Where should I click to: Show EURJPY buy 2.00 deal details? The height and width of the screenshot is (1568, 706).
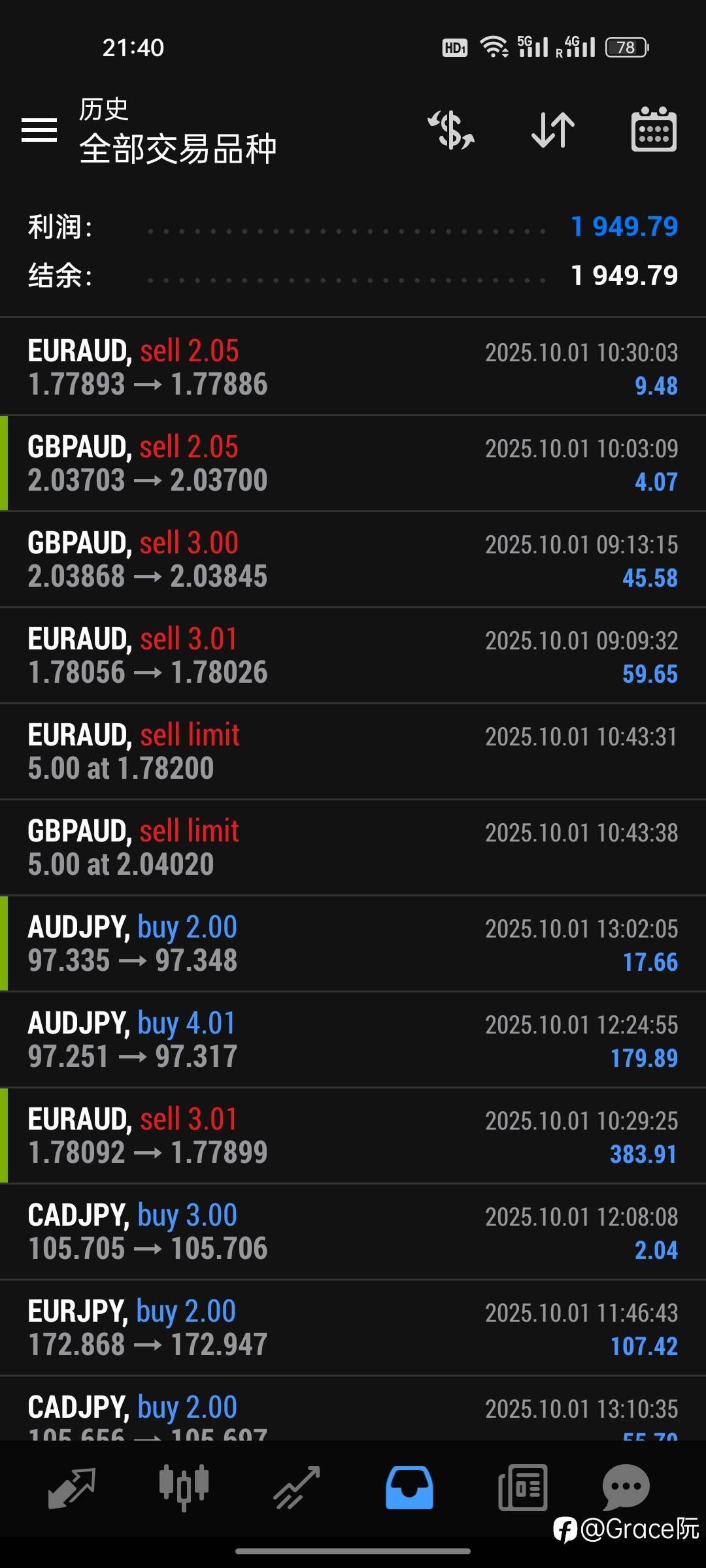coord(353,1328)
